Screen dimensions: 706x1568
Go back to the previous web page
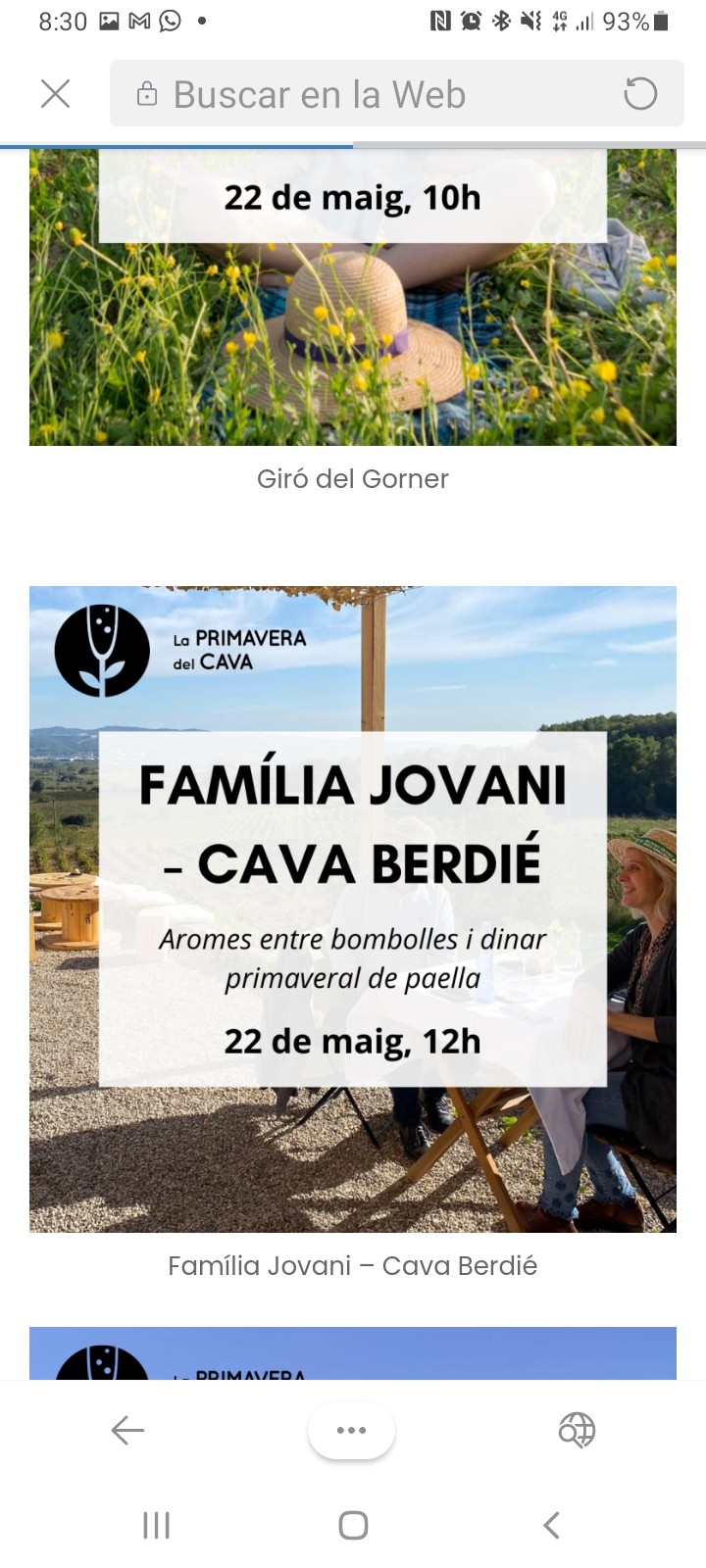[127, 1431]
